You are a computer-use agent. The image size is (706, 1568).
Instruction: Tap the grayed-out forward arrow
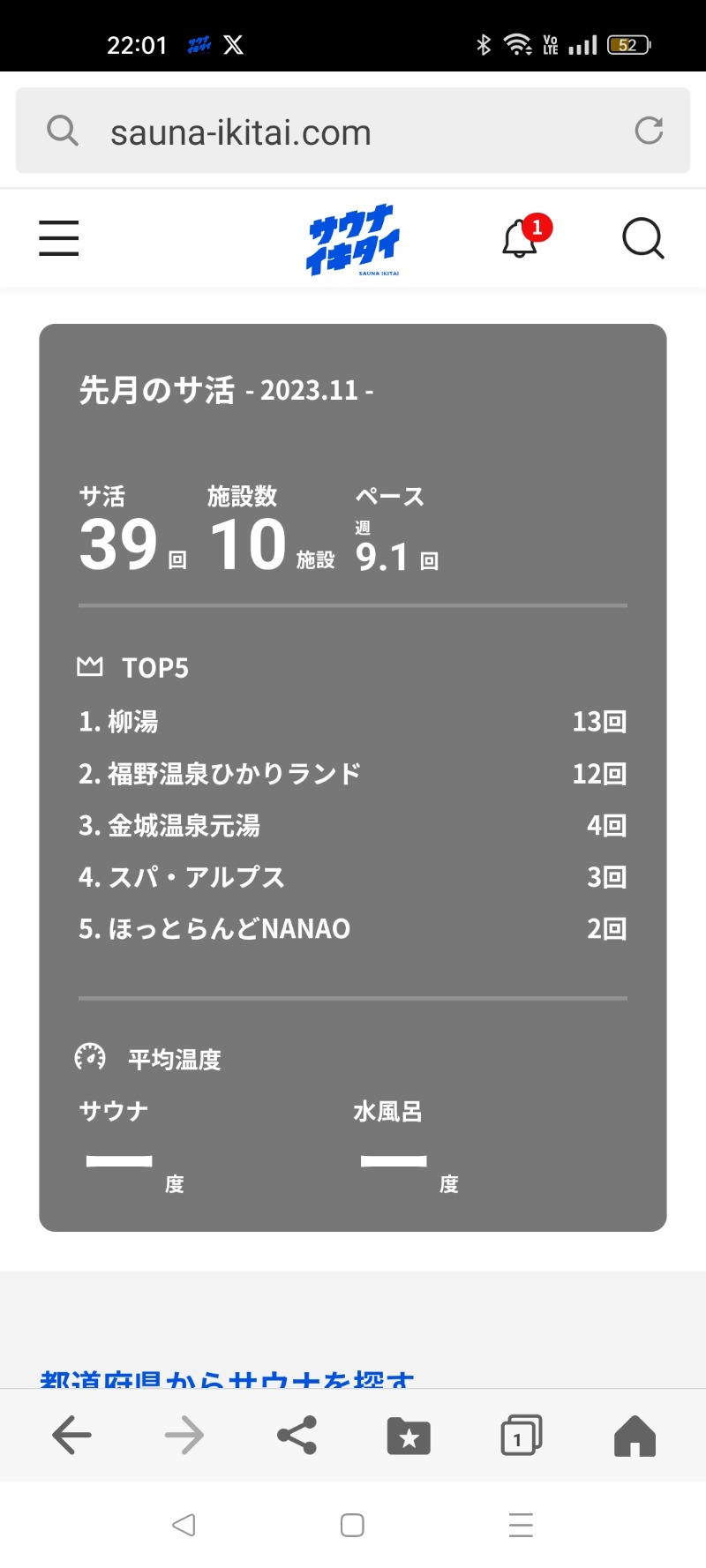tap(184, 1435)
